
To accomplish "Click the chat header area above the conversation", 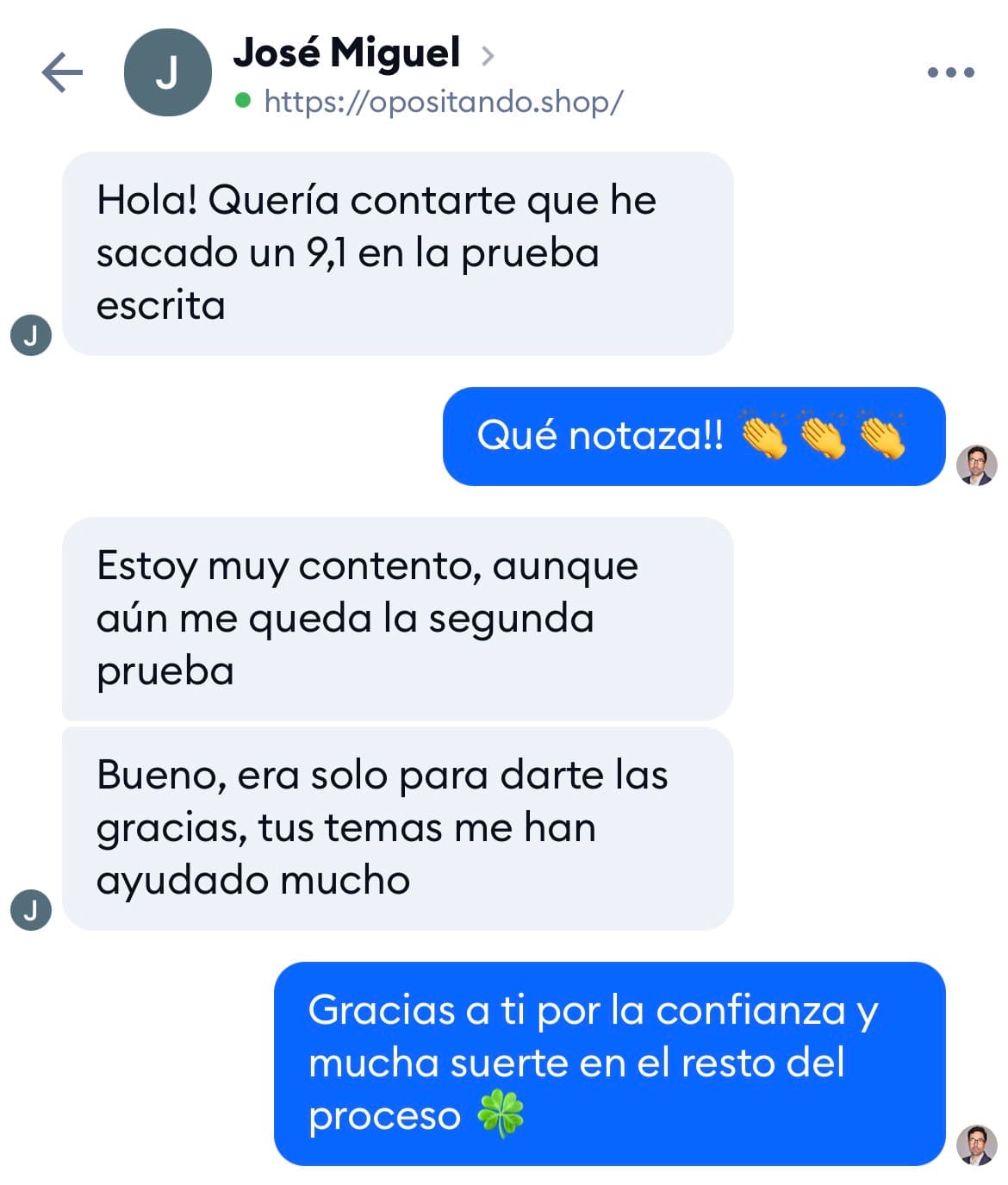I will [x=504, y=72].
